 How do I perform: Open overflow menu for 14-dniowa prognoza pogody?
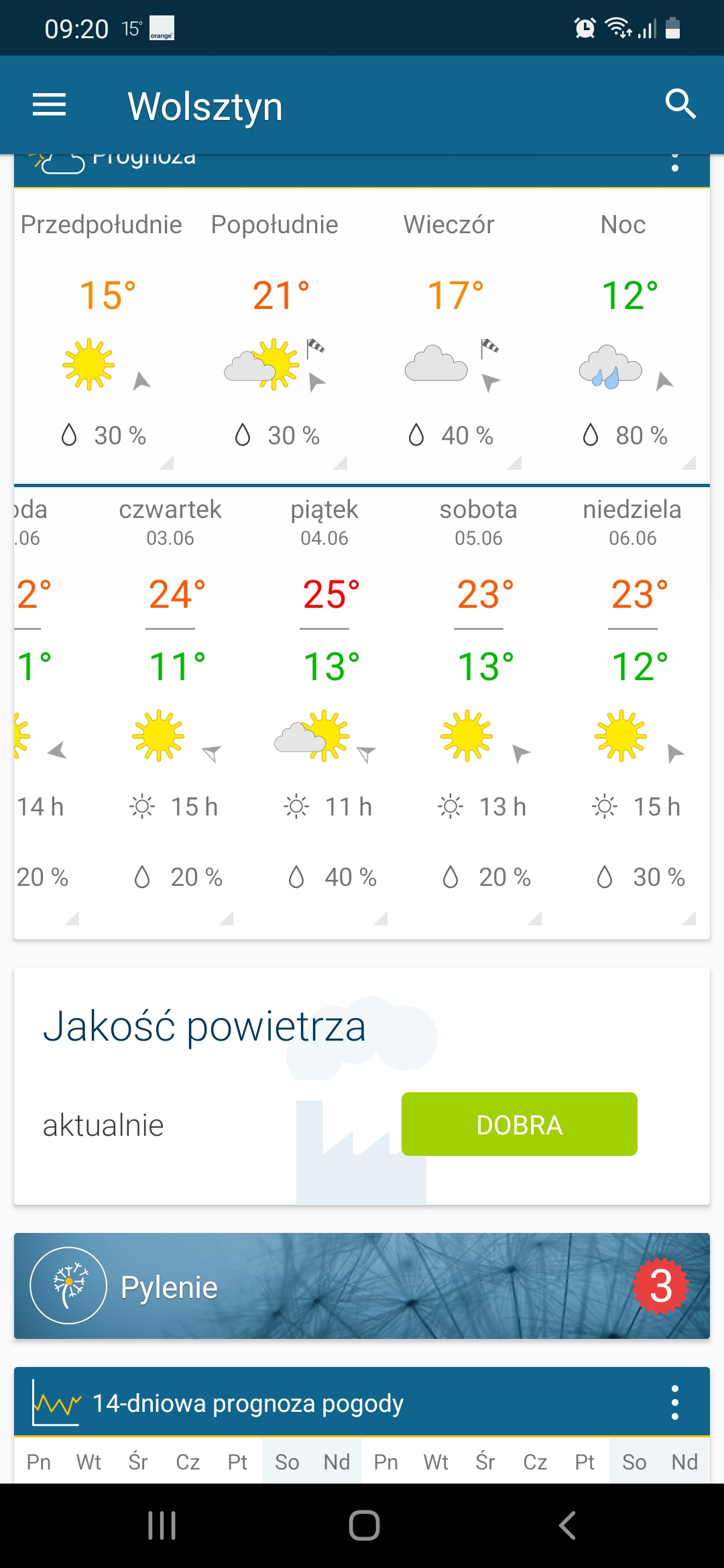[x=674, y=1402]
